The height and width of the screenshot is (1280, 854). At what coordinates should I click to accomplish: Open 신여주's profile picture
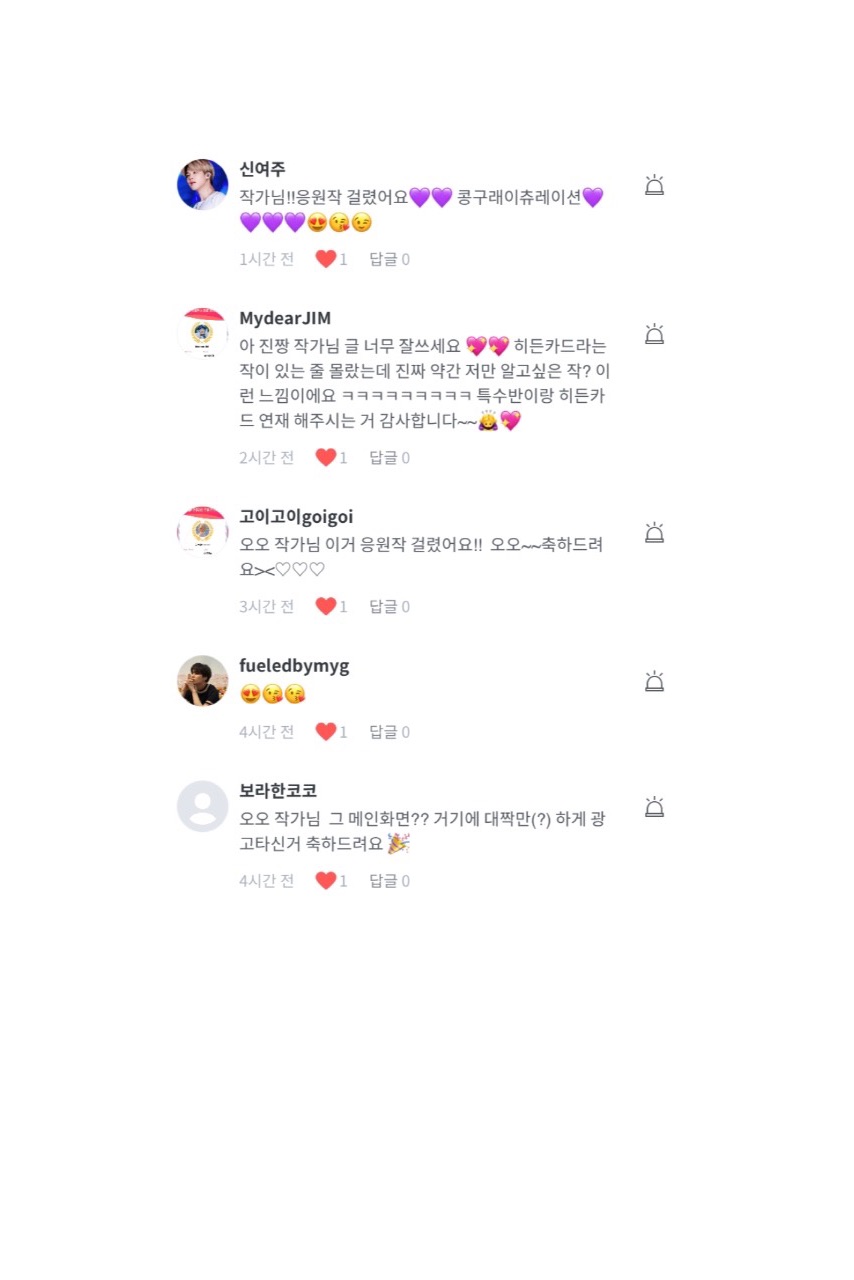[203, 184]
